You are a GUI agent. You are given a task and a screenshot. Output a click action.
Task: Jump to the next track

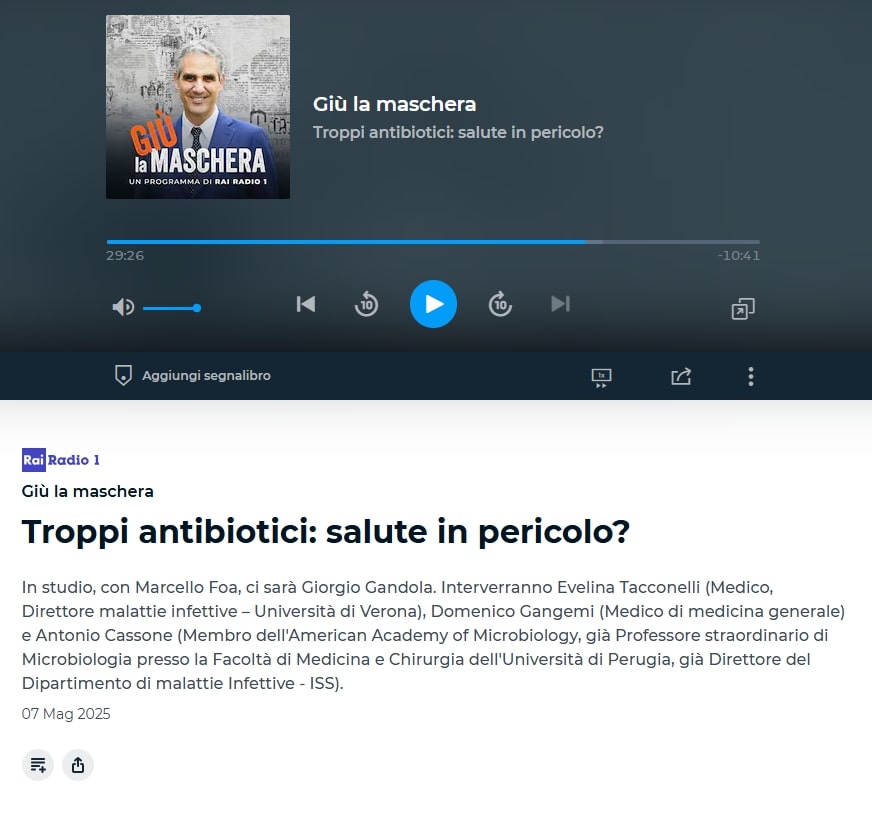(x=560, y=304)
